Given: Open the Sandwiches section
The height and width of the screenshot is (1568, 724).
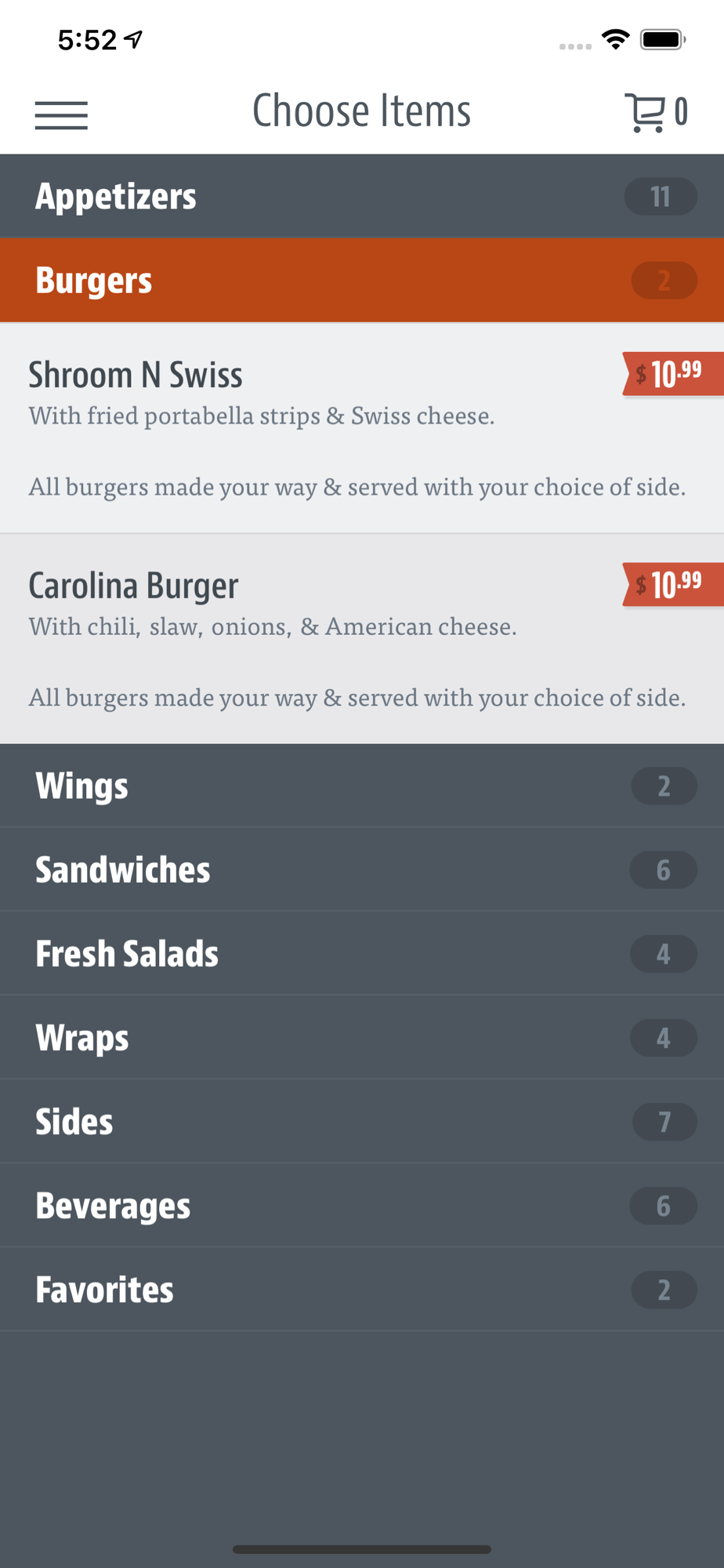Looking at the screenshot, I should click(x=362, y=869).
